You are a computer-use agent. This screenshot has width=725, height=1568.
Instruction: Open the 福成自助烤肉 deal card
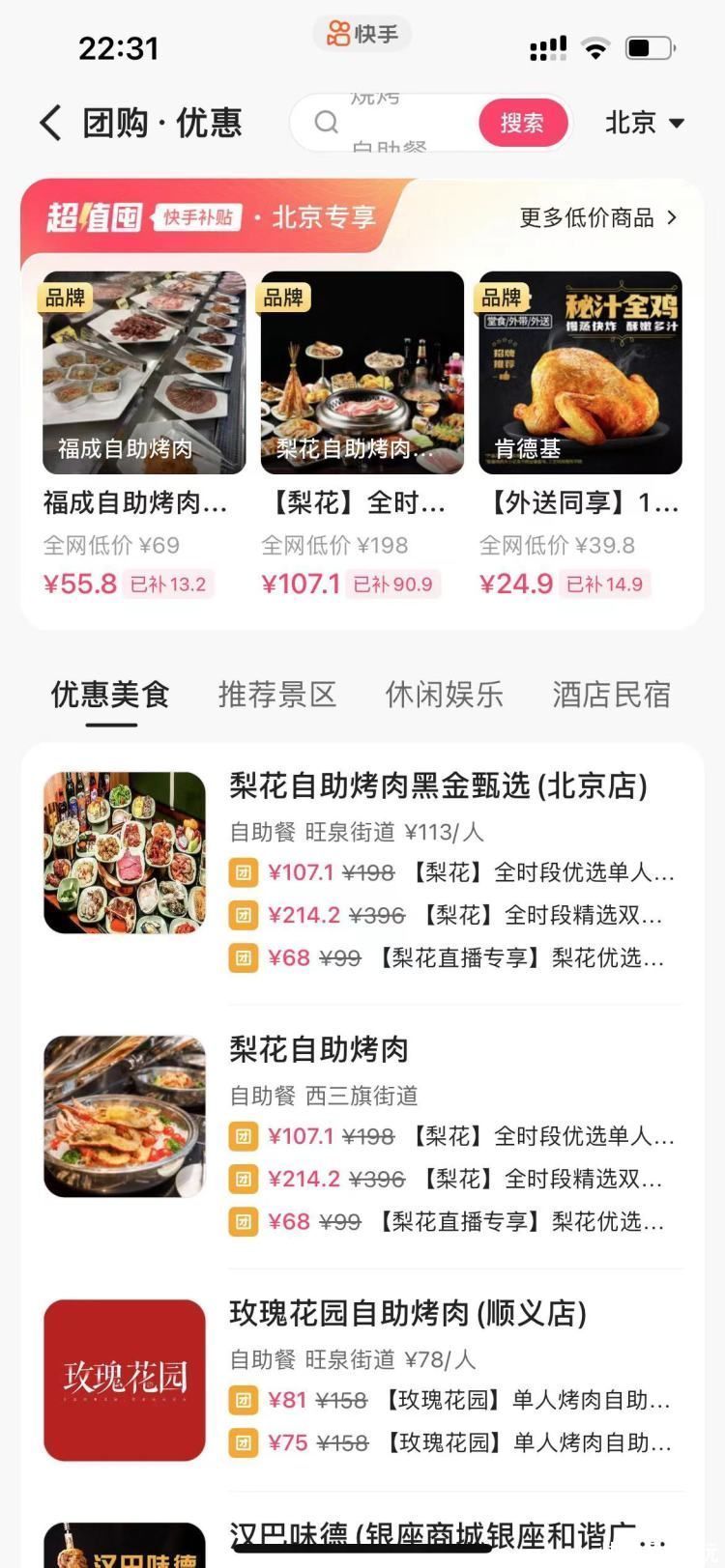click(x=144, y=437)
